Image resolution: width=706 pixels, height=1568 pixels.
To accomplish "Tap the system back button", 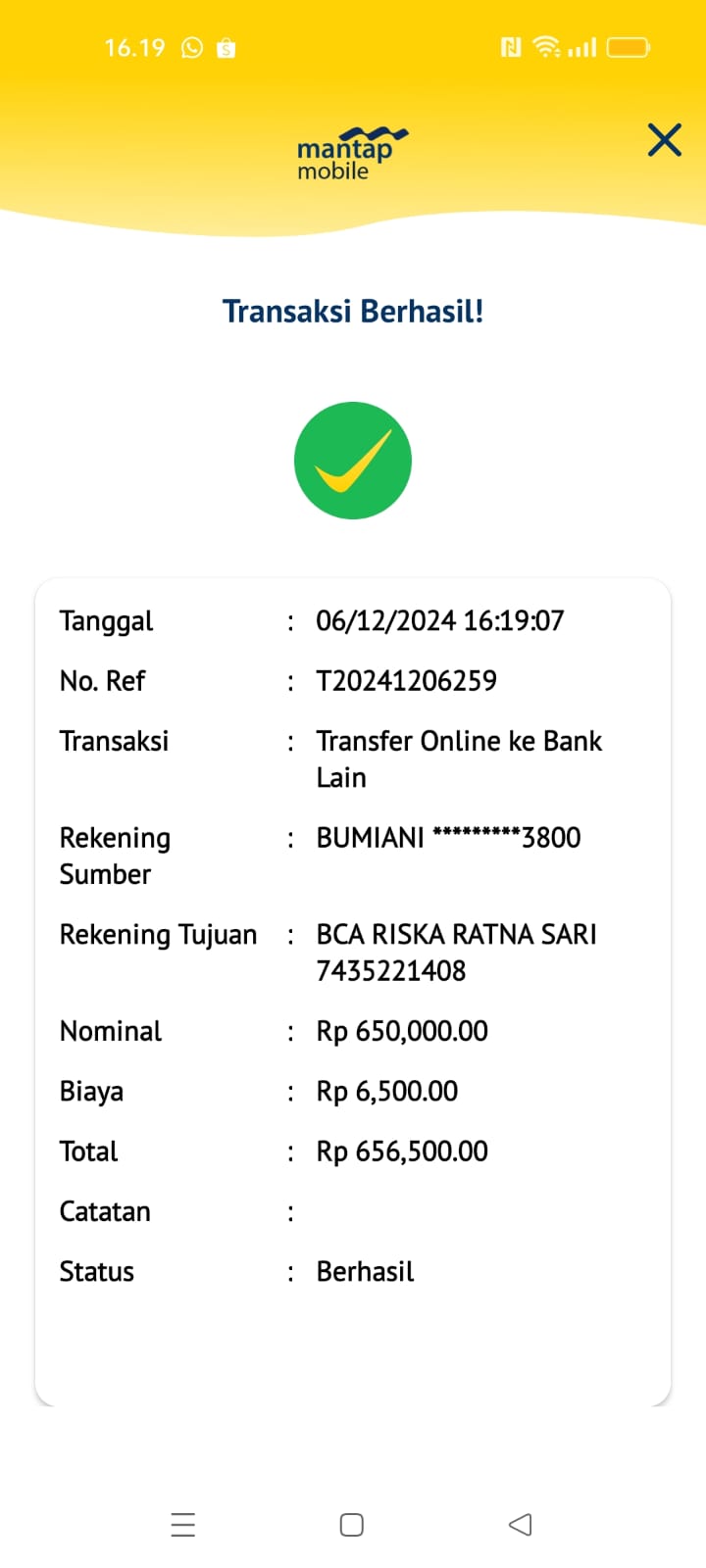I will [521, 1524].
